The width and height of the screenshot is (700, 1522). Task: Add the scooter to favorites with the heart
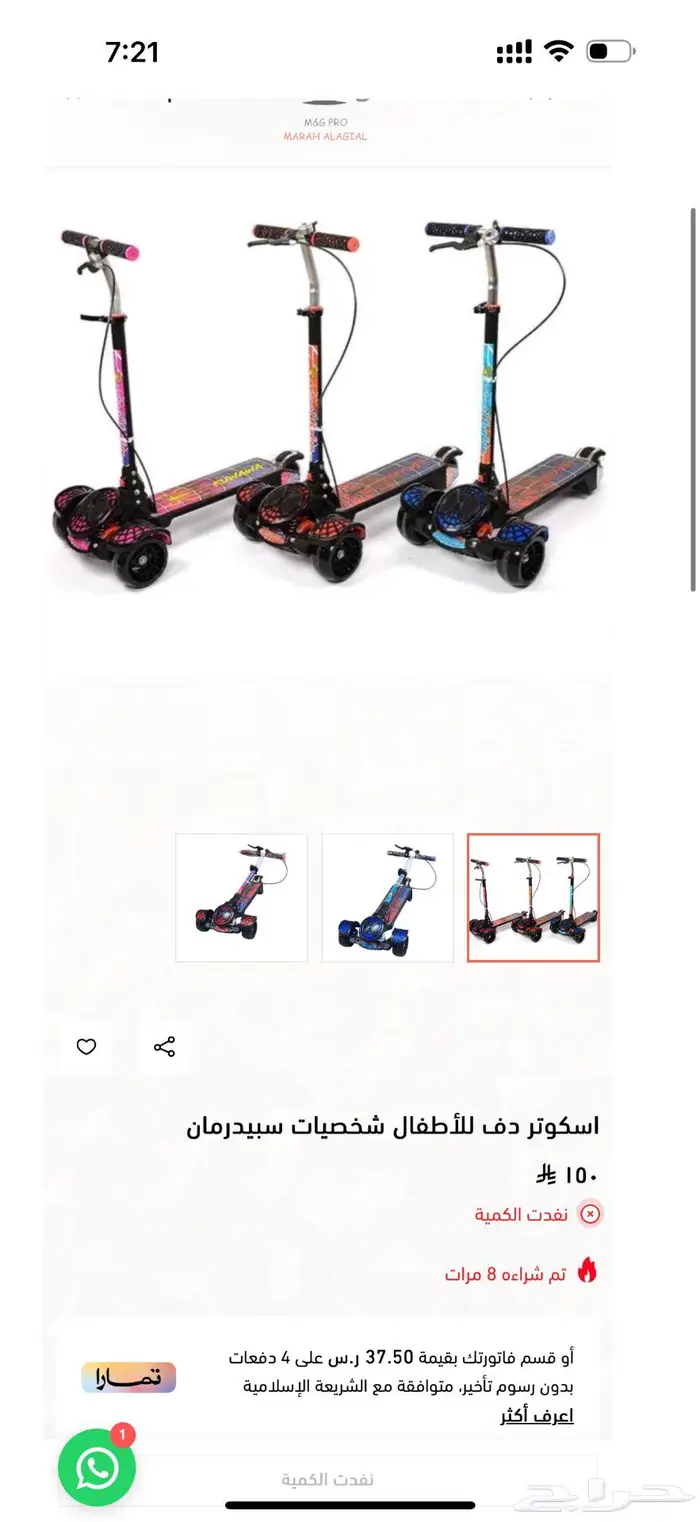tap(87, 1047)
